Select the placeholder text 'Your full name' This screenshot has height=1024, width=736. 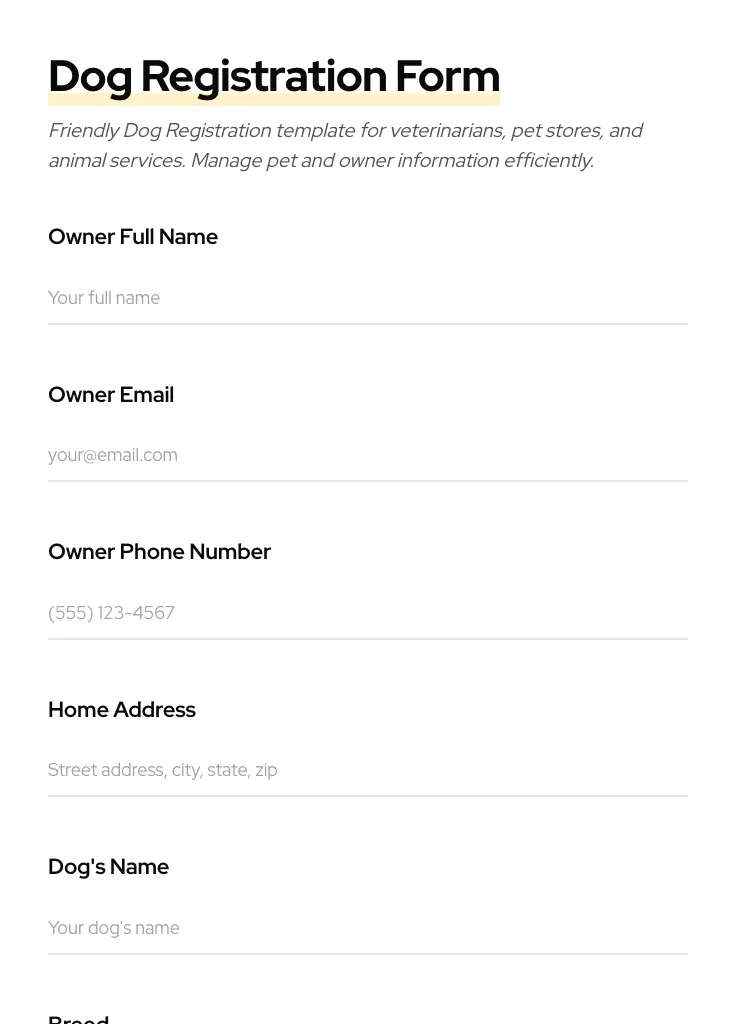[x=104, y=298]
